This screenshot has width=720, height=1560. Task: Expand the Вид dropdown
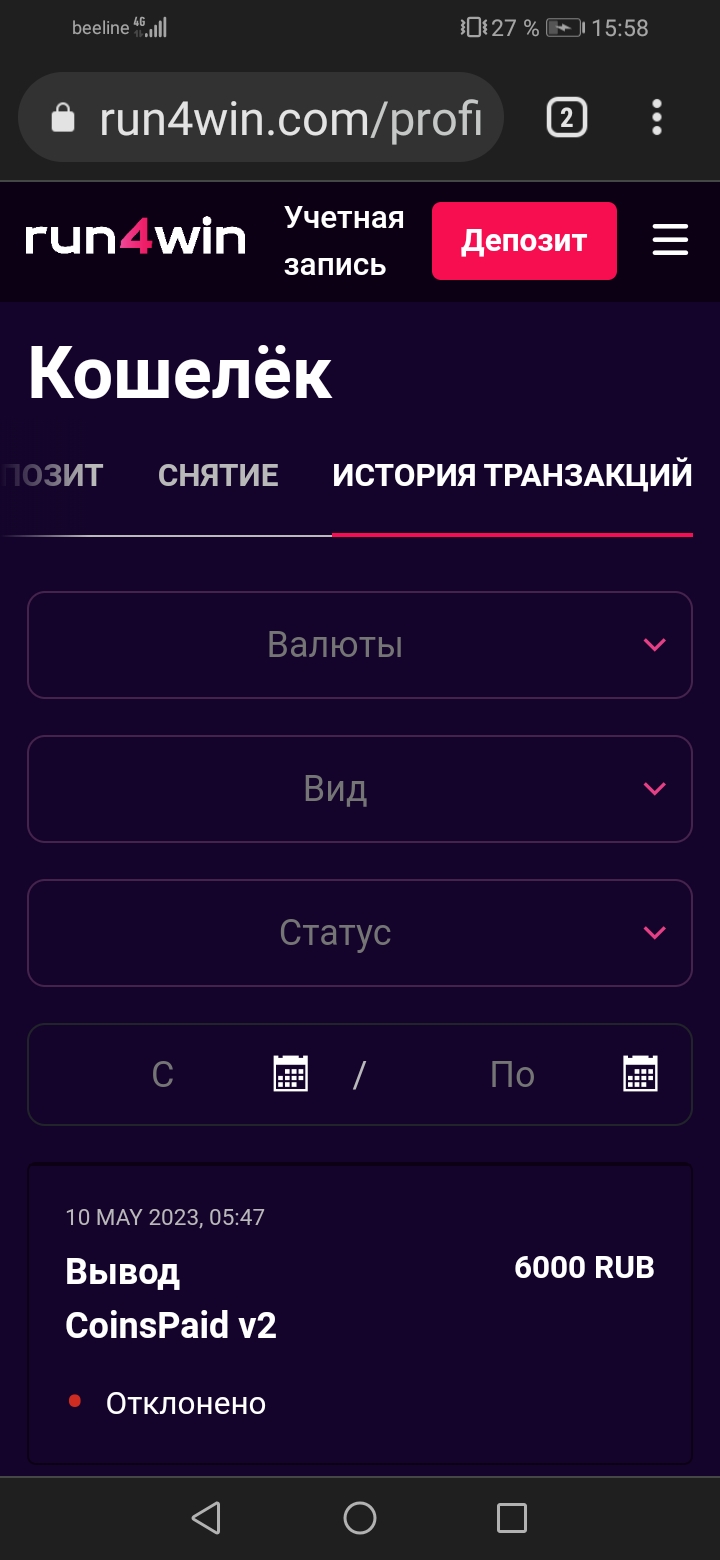point(360,789)
